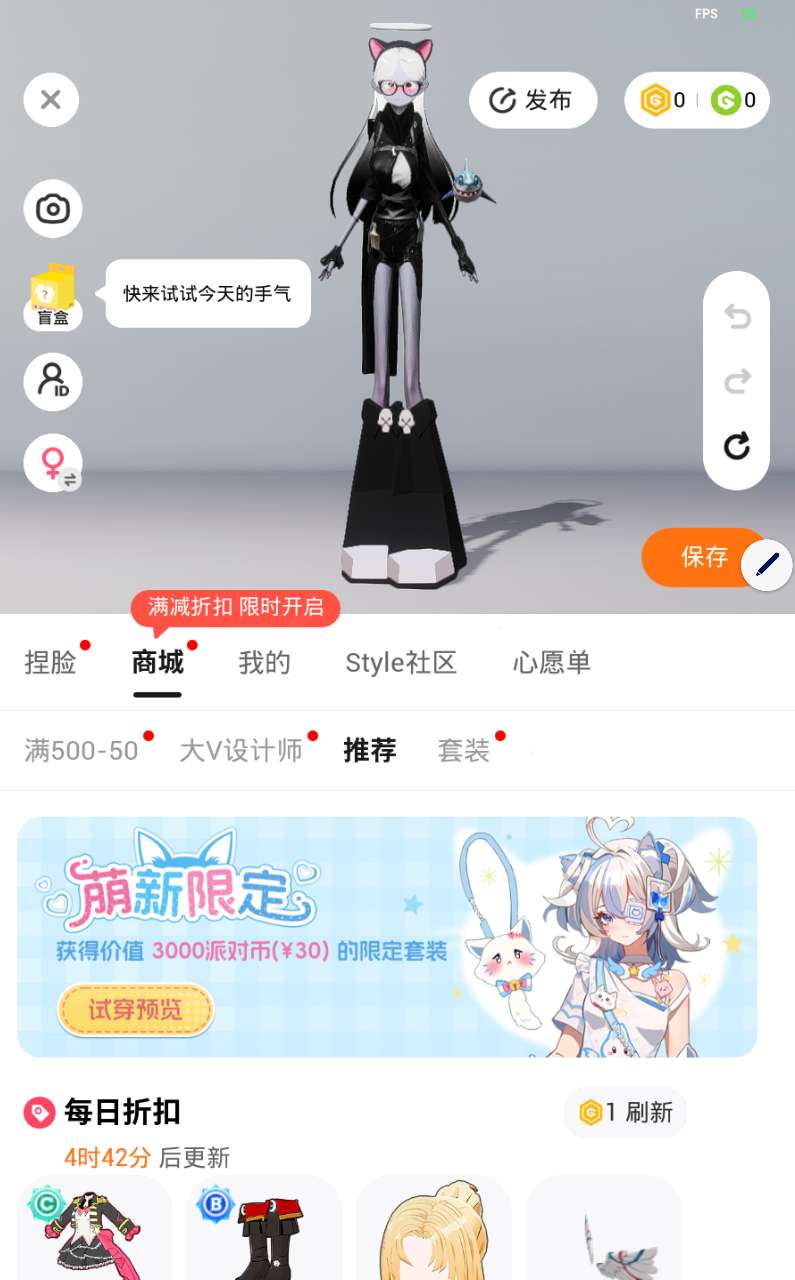Select the 满500-50 category
Image resolution: width=795 pixels, height=1280 pixels.
point(81,750)
